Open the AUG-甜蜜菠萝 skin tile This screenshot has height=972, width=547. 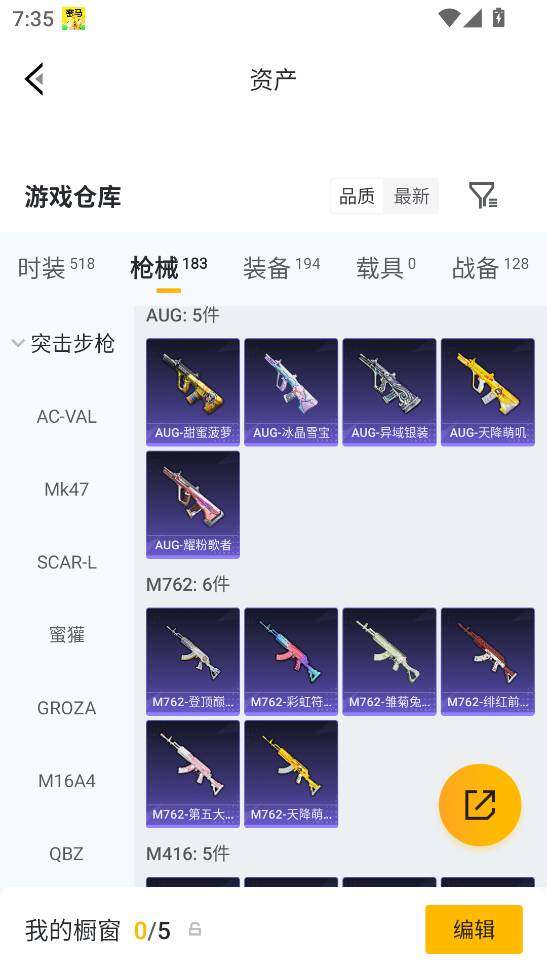[193, 392]
